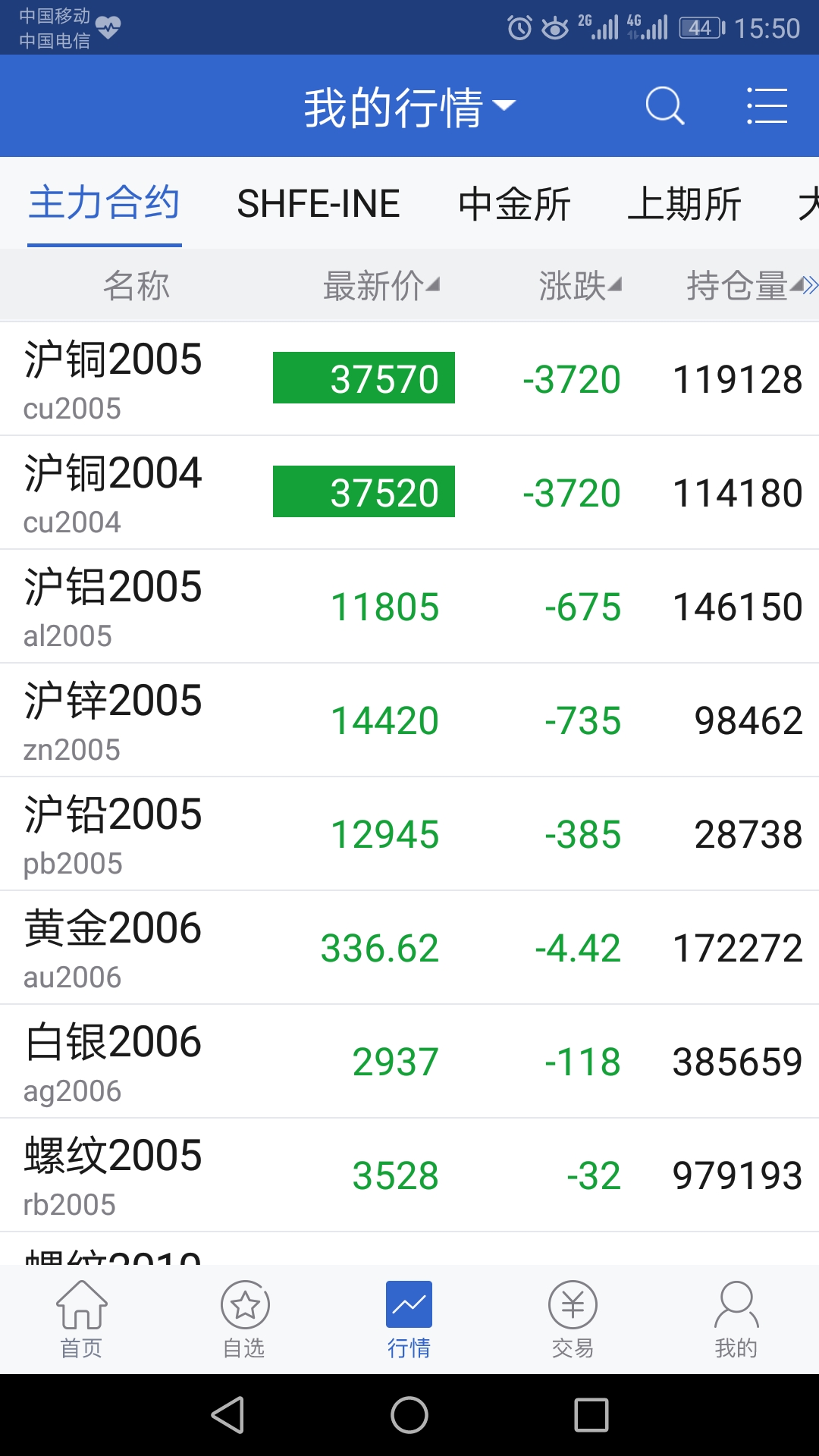
Task: Open the list menu icon at top right
Action: [768, 106]
